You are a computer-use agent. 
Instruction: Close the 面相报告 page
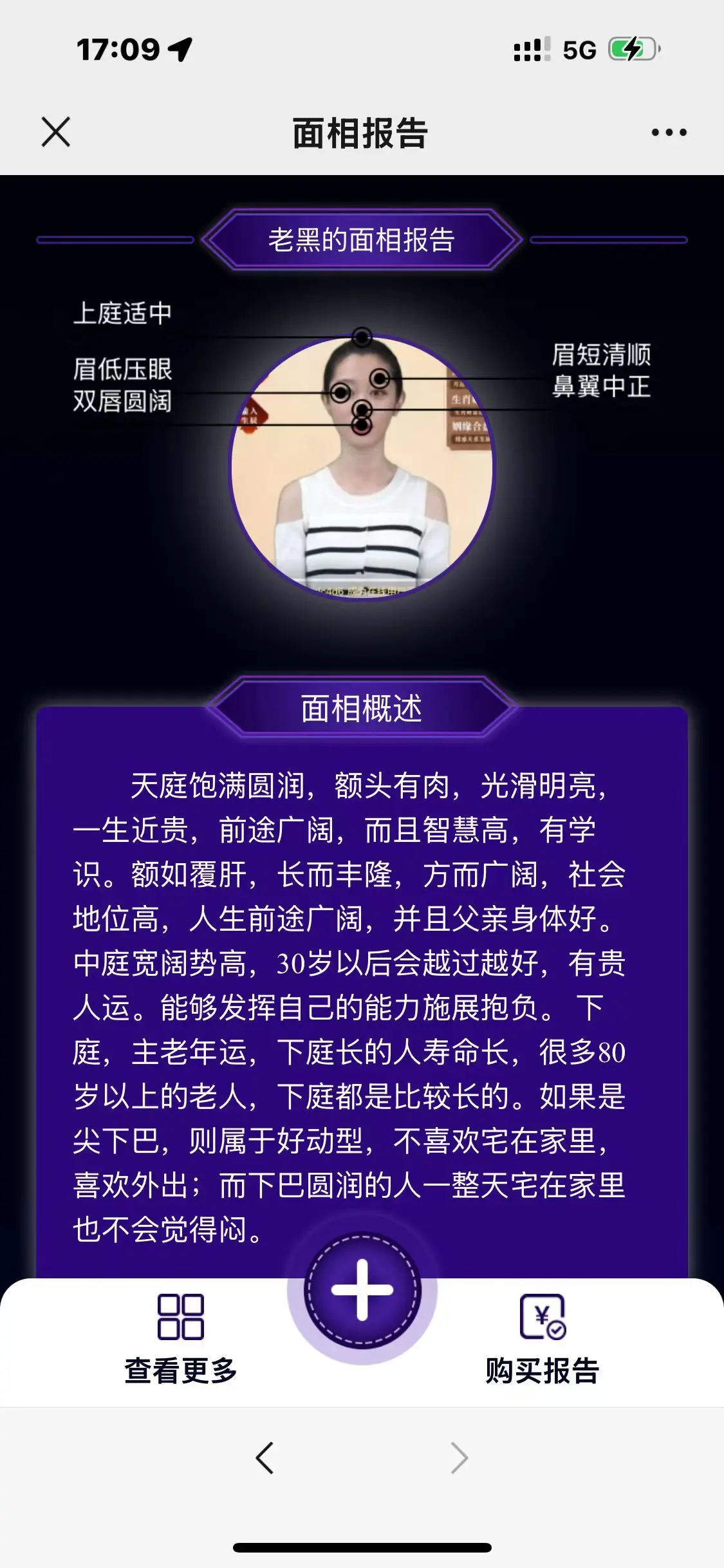pyautogui.click(x=56, y=132)
